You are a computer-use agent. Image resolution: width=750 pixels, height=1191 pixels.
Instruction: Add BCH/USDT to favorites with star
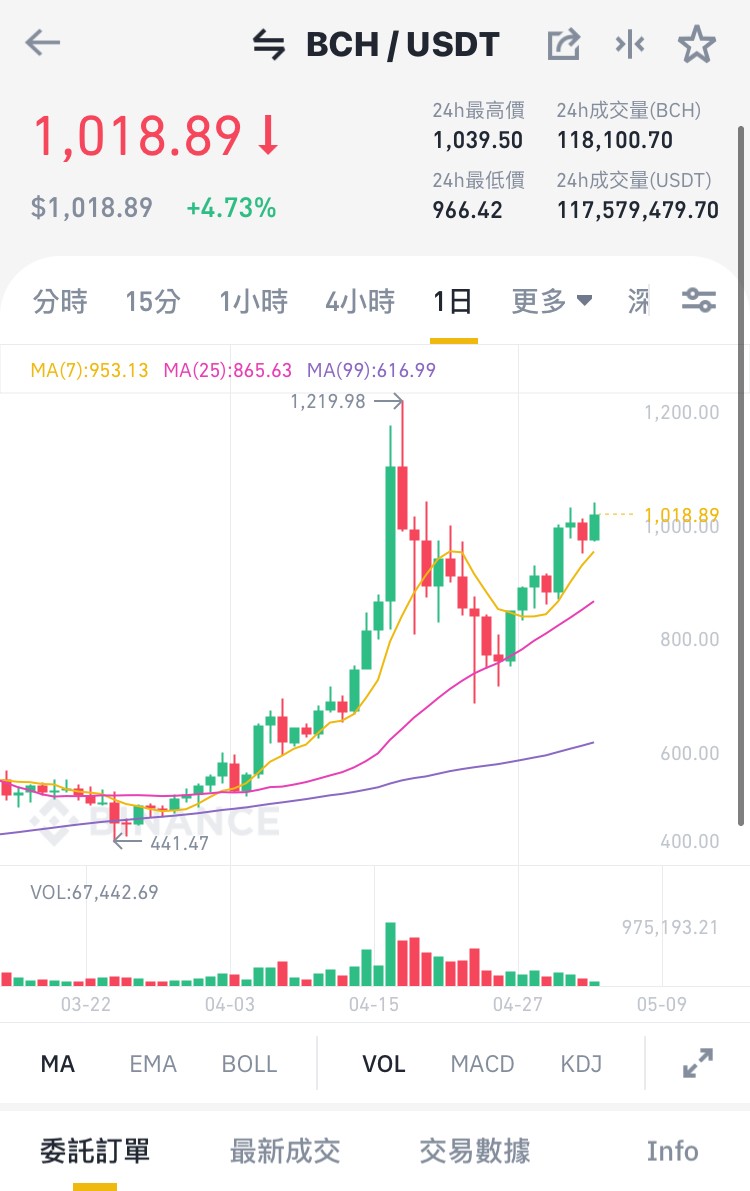pos(697,44)
